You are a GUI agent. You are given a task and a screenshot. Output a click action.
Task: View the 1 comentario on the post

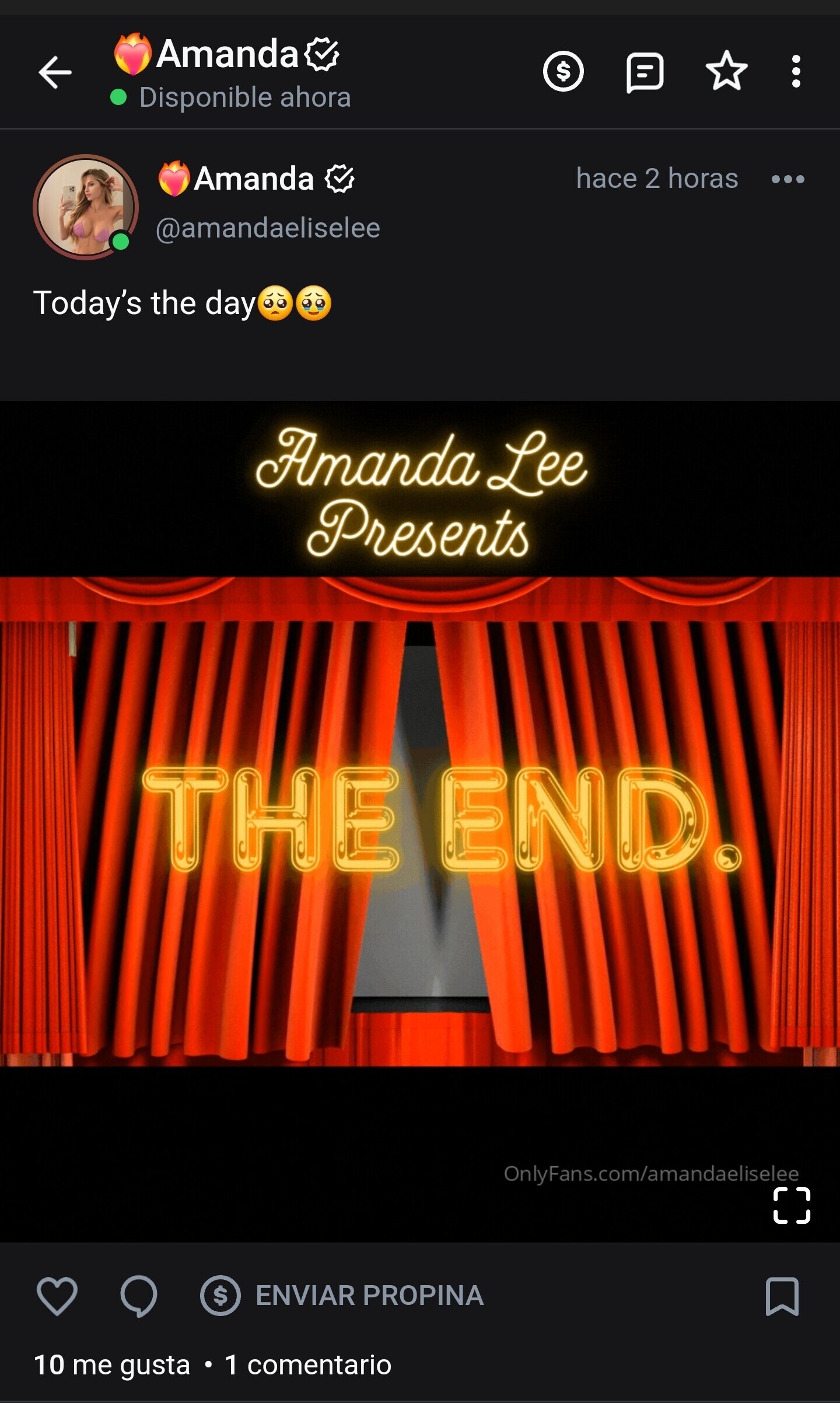(308, 1365)
